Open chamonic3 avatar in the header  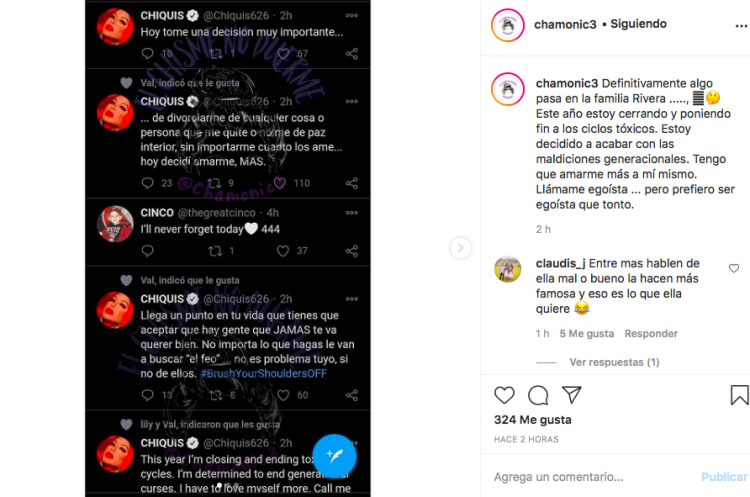pos(508,23)
